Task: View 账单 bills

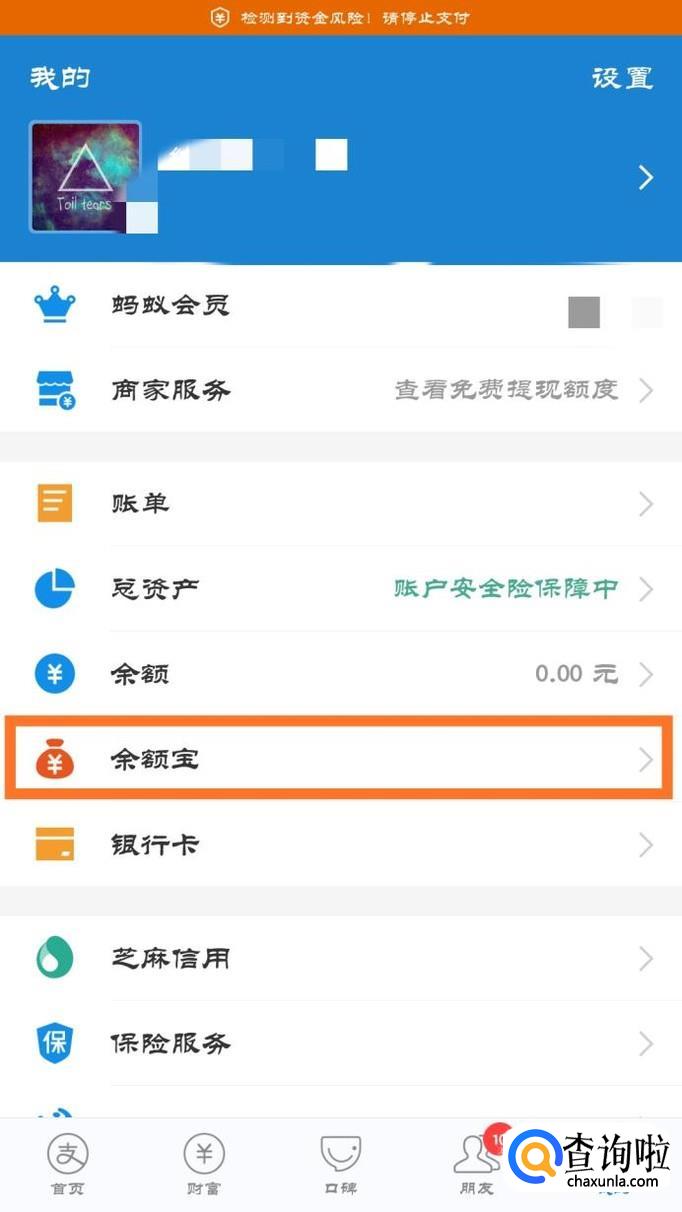Action: point(340,503)
